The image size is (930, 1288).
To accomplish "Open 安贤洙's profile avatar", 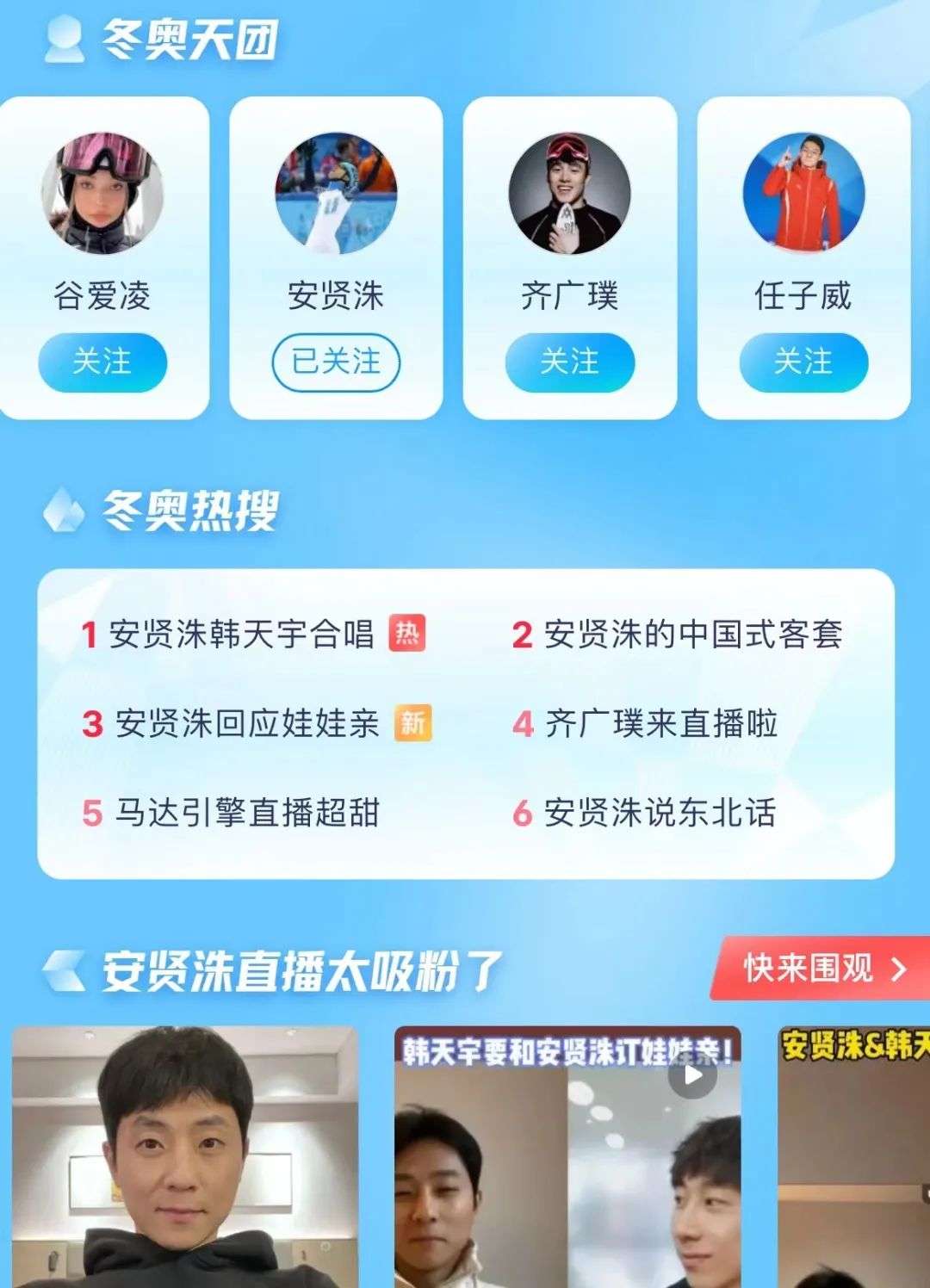I will coord(336,194).
